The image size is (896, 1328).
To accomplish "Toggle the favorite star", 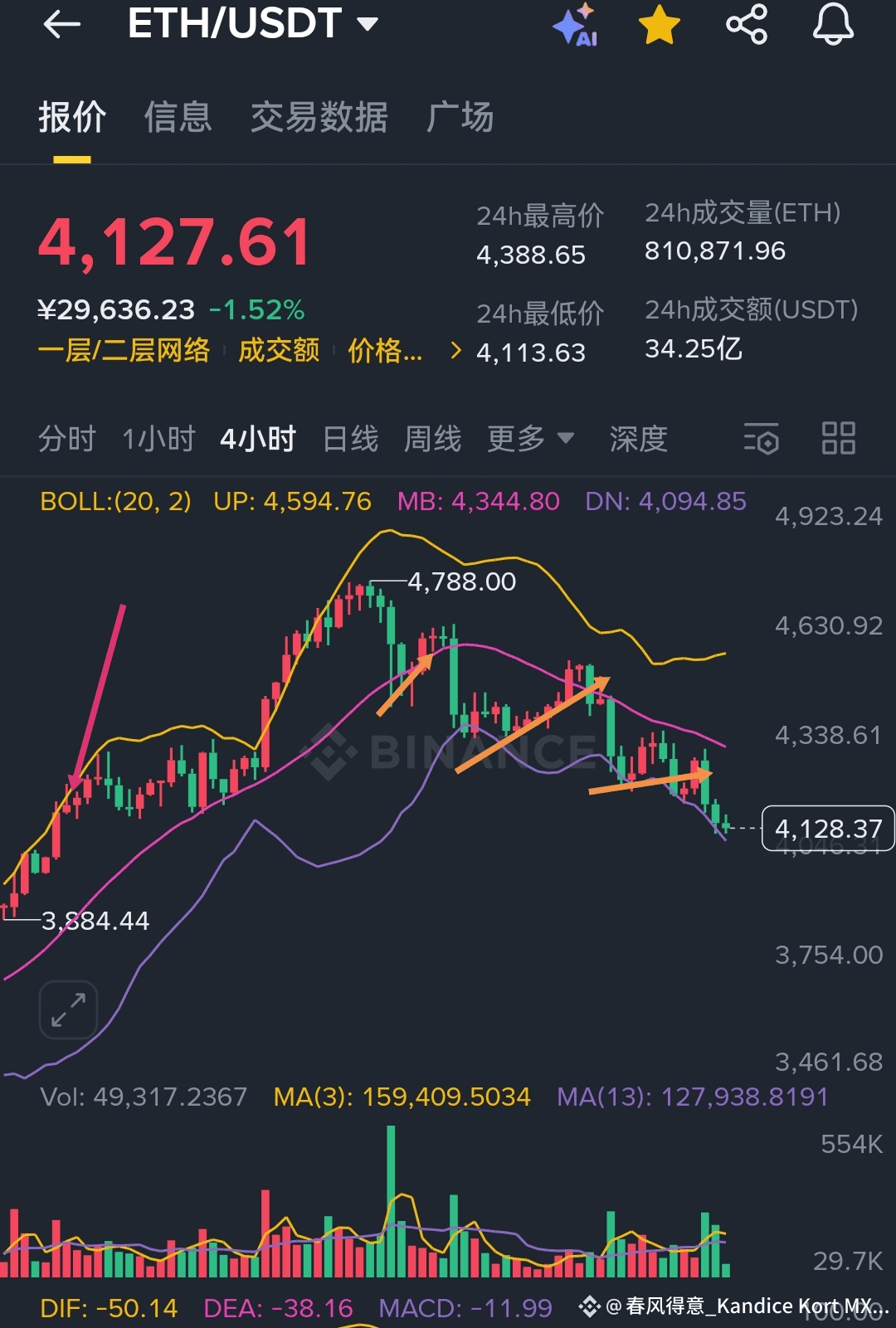I will 660,25.
